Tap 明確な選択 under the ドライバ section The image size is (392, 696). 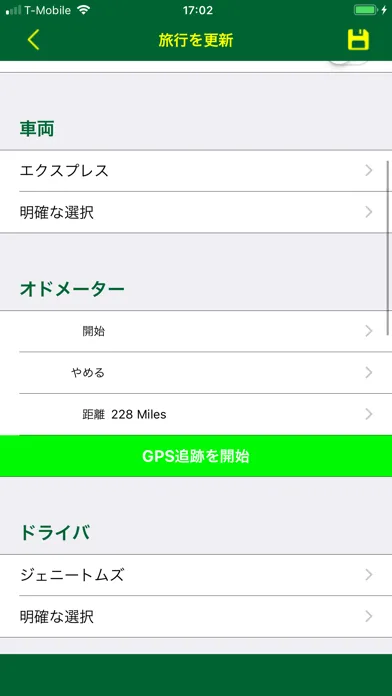pyautogui.click(x=196, y=617)
